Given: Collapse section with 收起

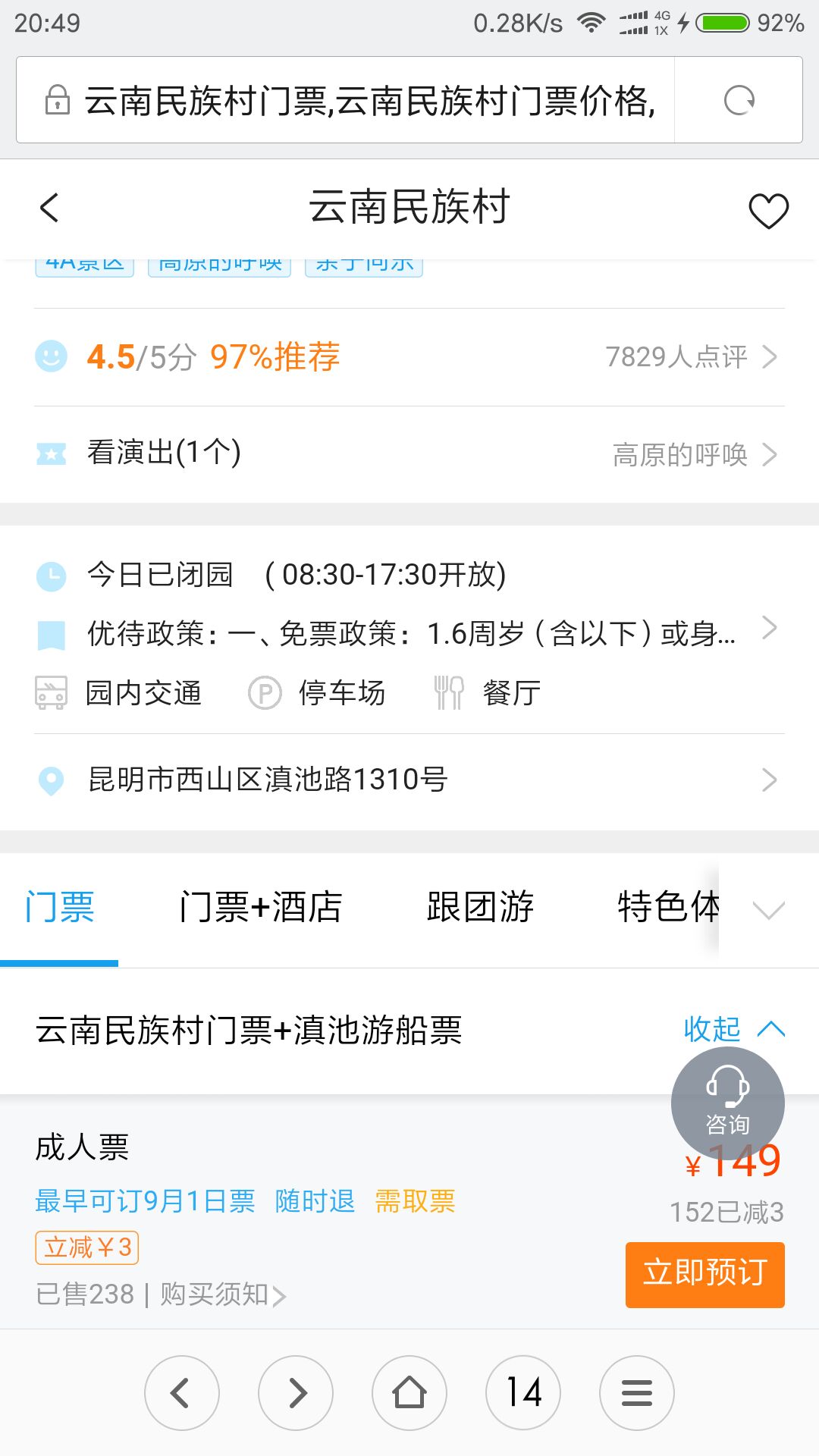Looking at the screenshot, I should coord(733,1029).
